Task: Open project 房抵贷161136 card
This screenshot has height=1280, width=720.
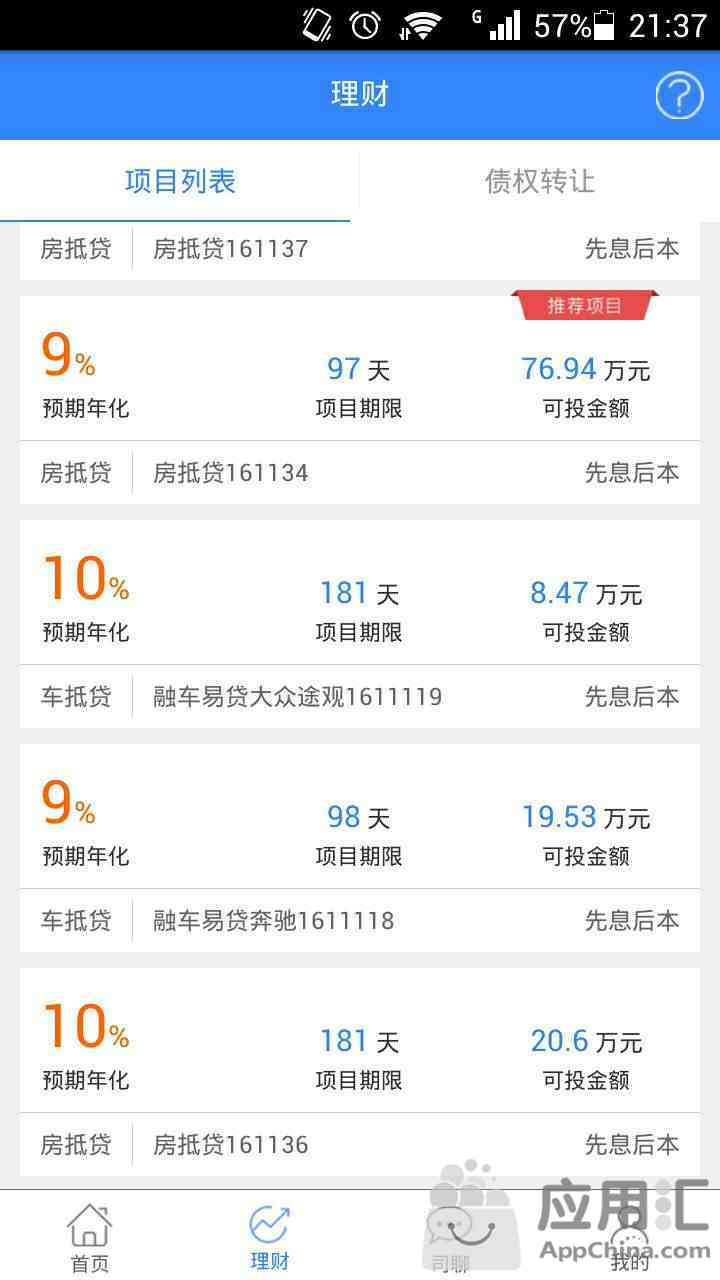Action: point(360,1071)
